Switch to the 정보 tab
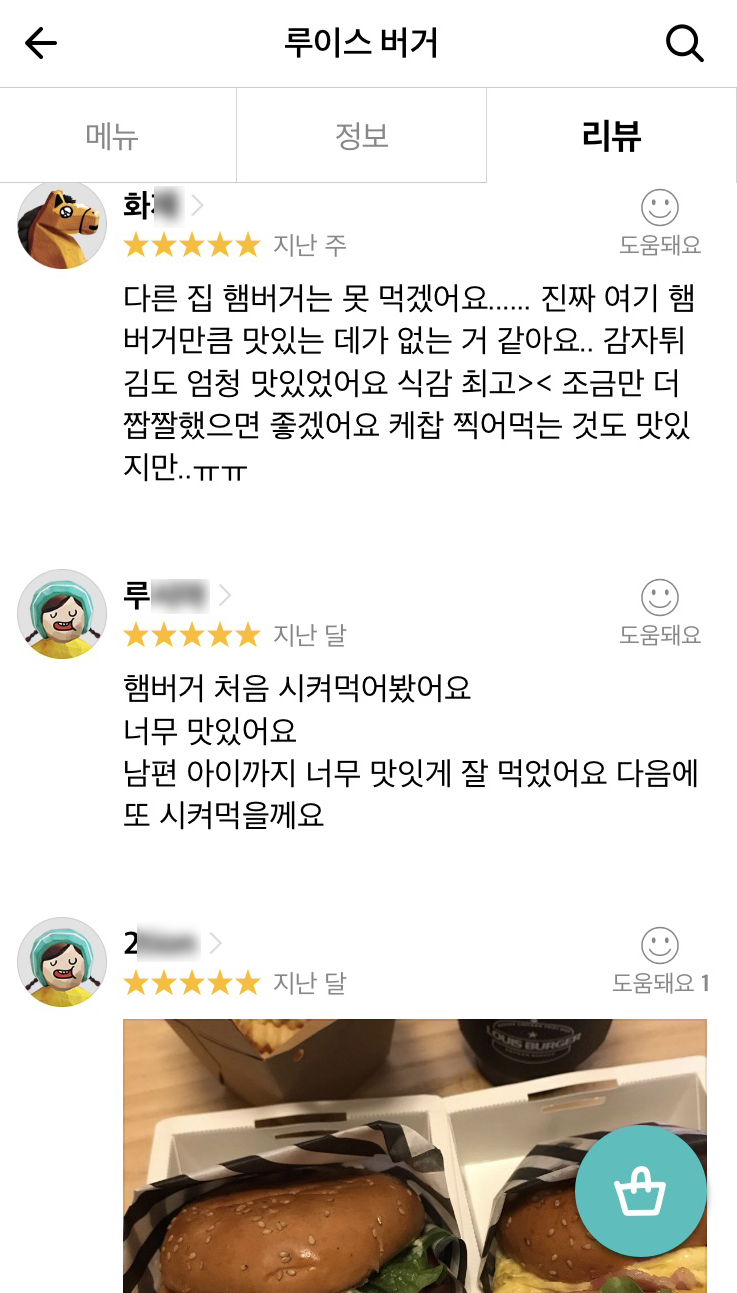The image size is (737, 1293). tap(361, 135)
